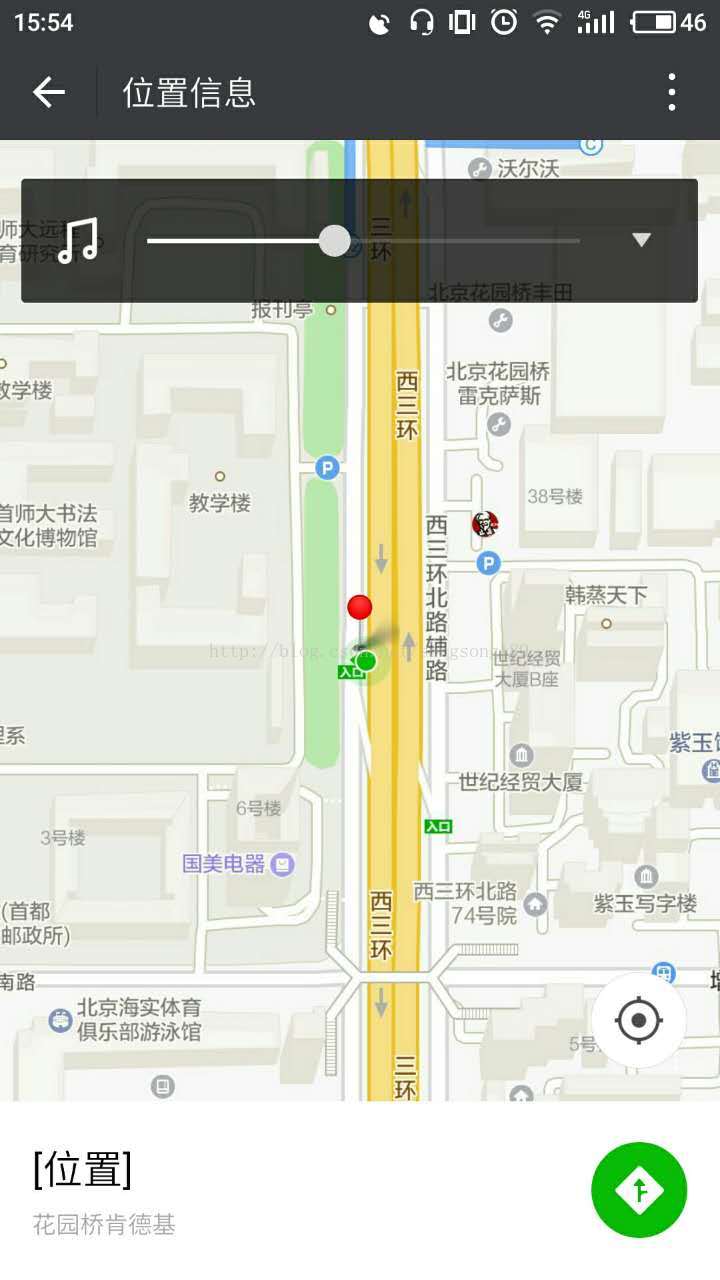The width and height of the screenshot is (720, 1280).
Task: Tap the media volume slider handle
Action: coord(335,241)
